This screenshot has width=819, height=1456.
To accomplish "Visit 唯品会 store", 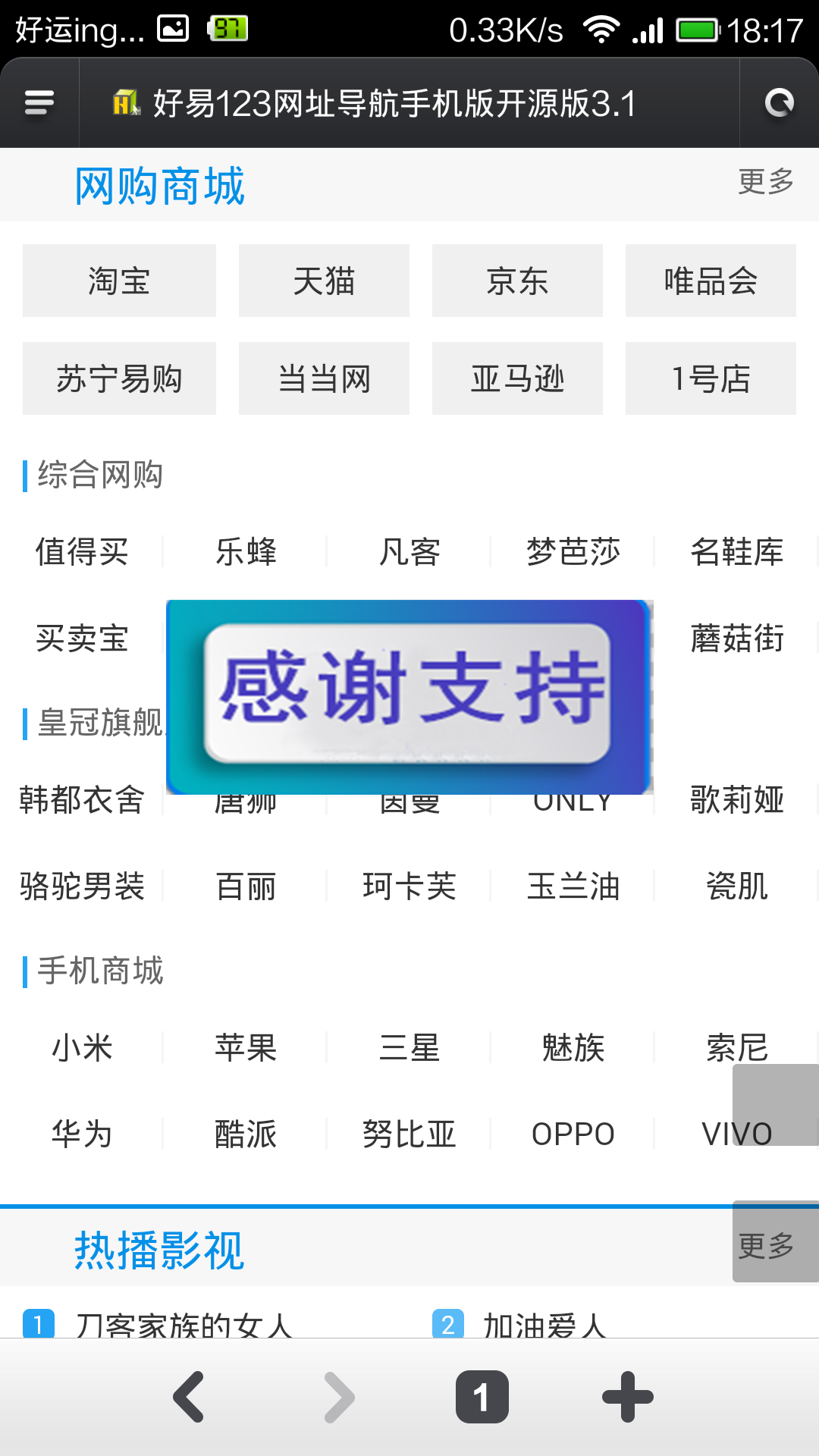I will click(711, 281).
